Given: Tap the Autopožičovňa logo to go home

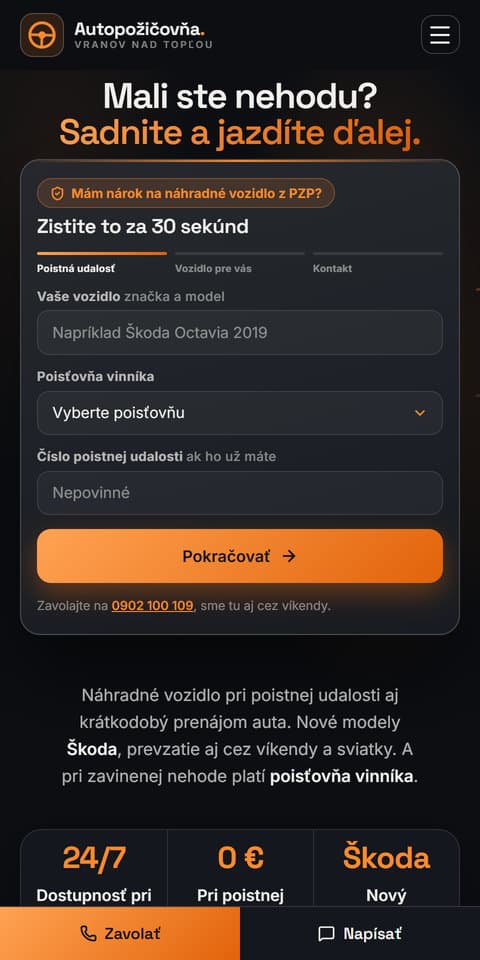Looking at the screenshot, I should pyautogui.click(x=116, y=35).
